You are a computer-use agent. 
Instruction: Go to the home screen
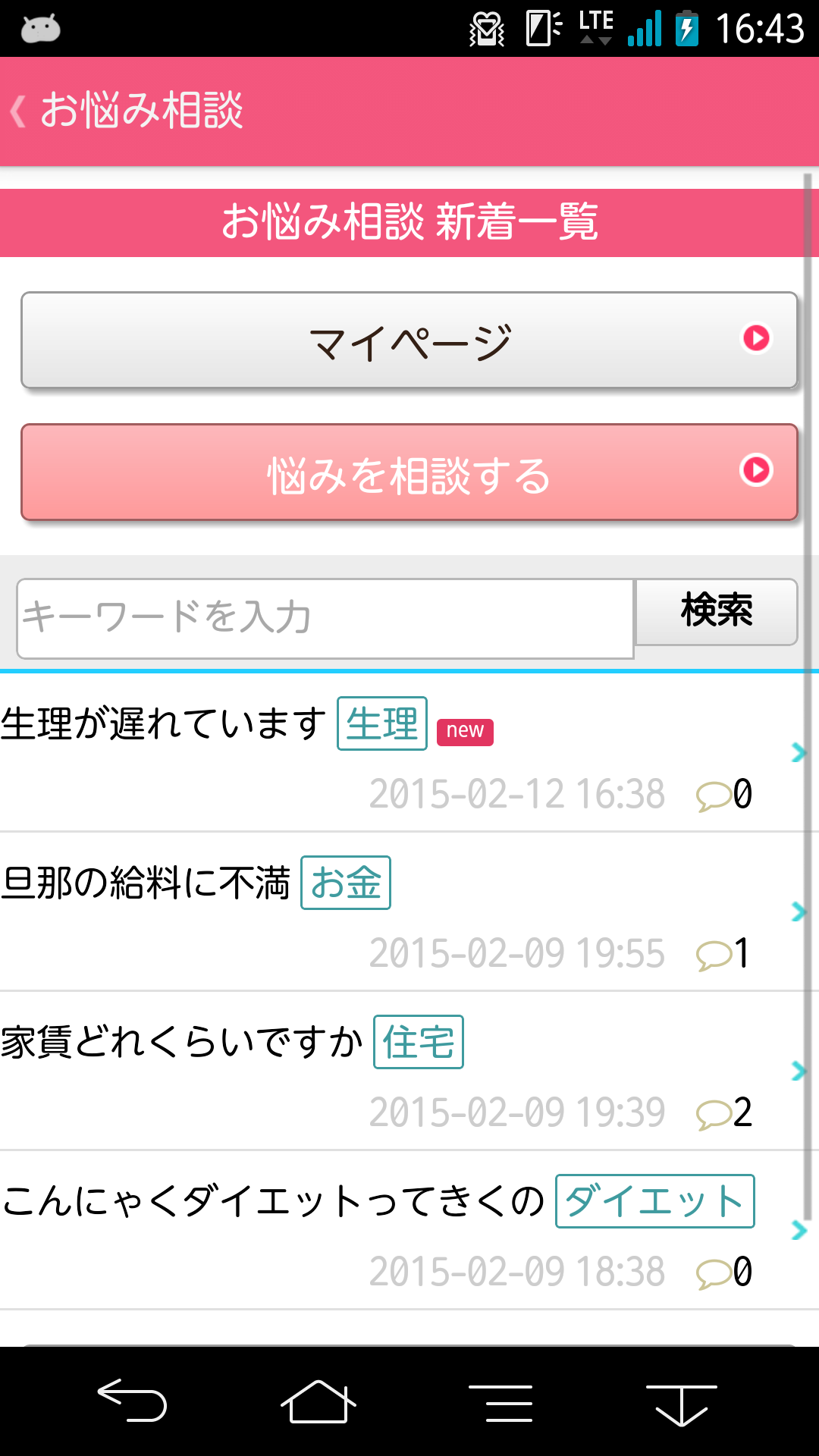click(x=318, y=1401)
